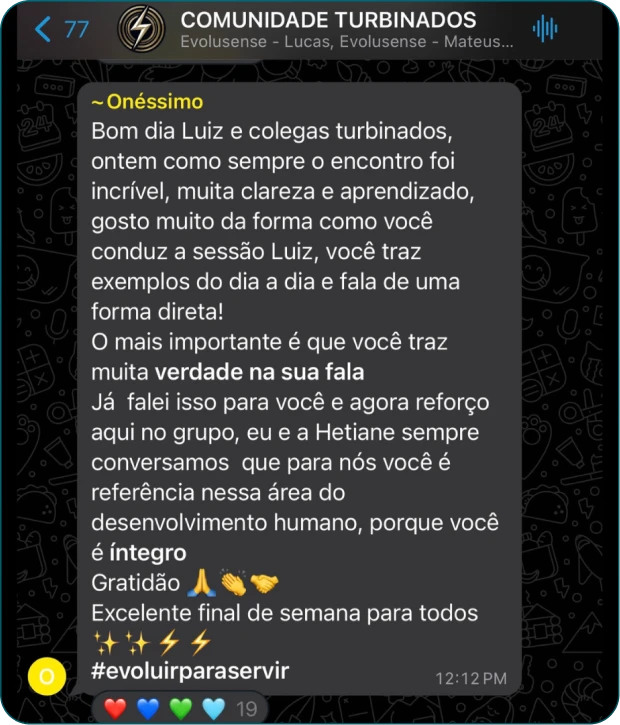Tap the sender name ~ Onéssimo
620x725 pixels.
click(147, 102)
